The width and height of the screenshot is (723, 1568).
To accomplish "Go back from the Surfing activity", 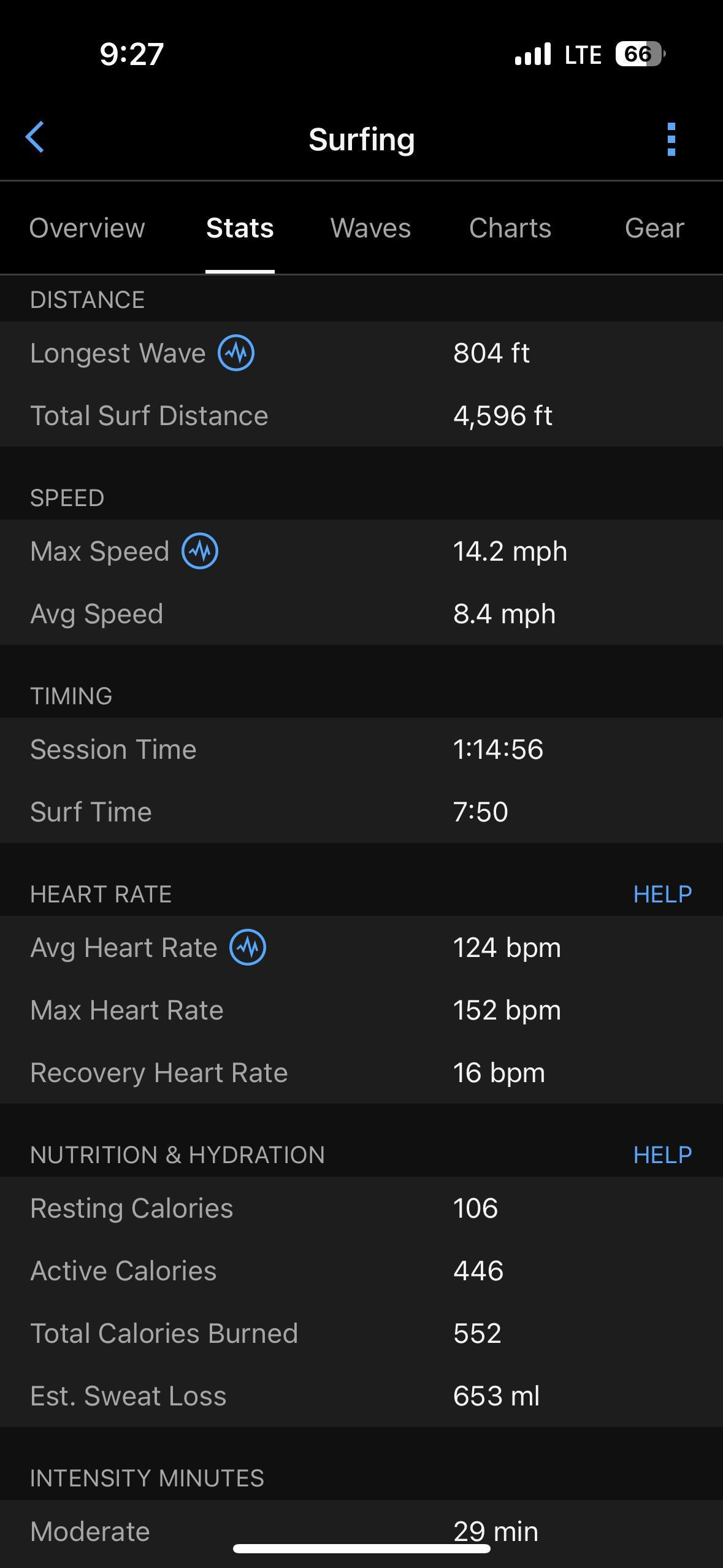I will coord(35,137).
